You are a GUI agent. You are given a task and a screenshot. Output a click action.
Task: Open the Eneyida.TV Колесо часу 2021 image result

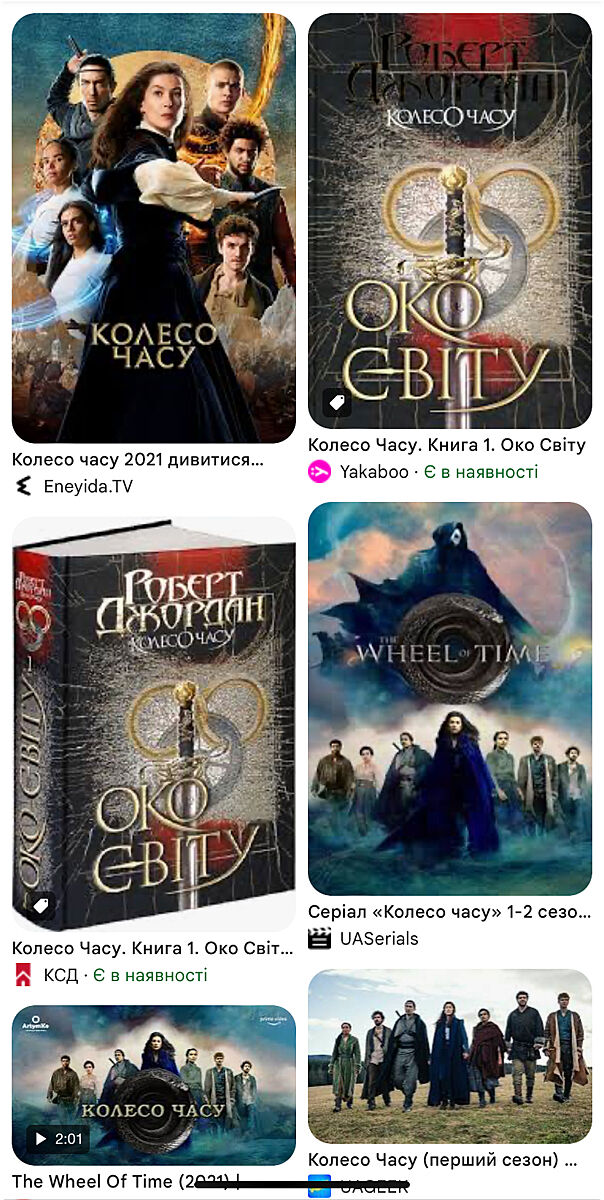(153, 228)
